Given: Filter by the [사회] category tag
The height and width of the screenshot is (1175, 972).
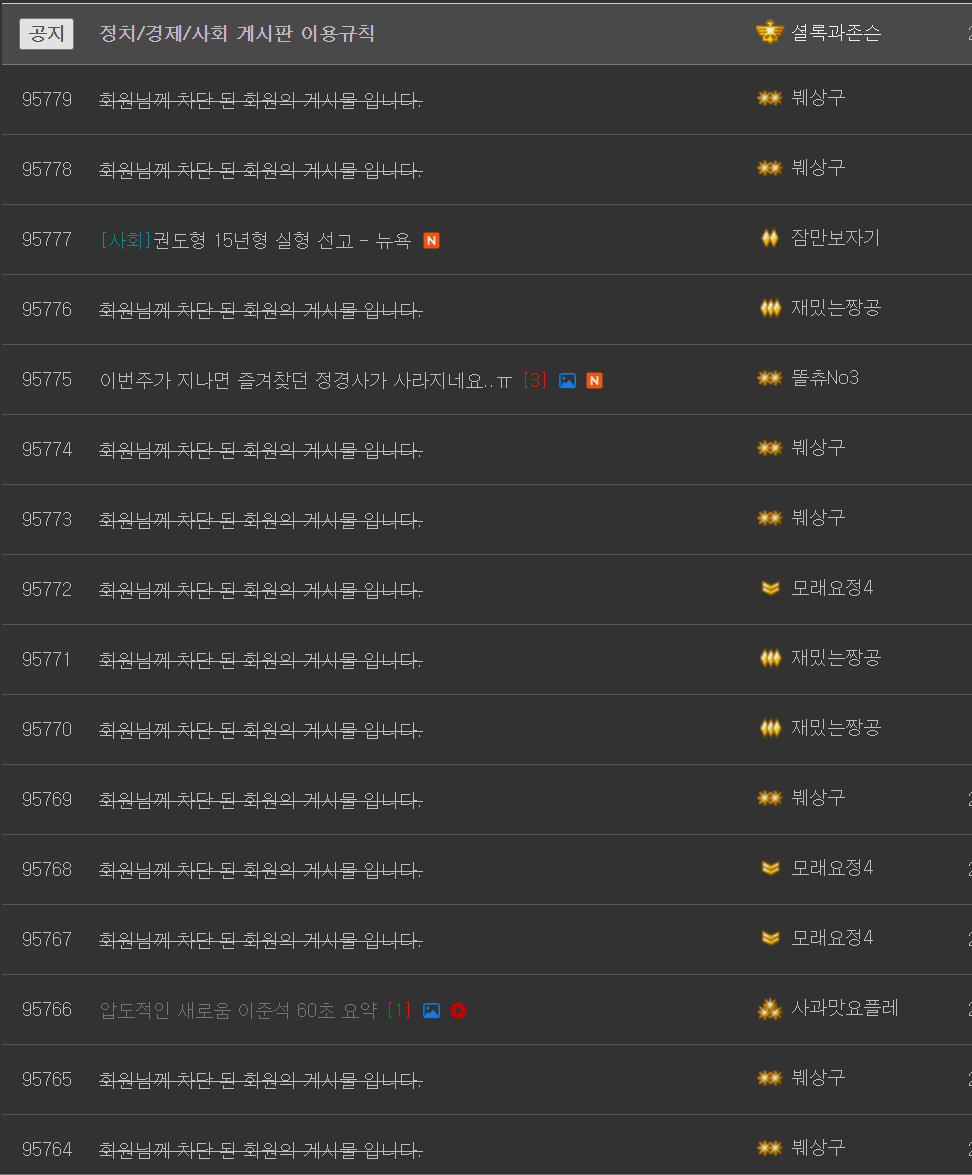Looking at the screenshot, I should [125, 240].
